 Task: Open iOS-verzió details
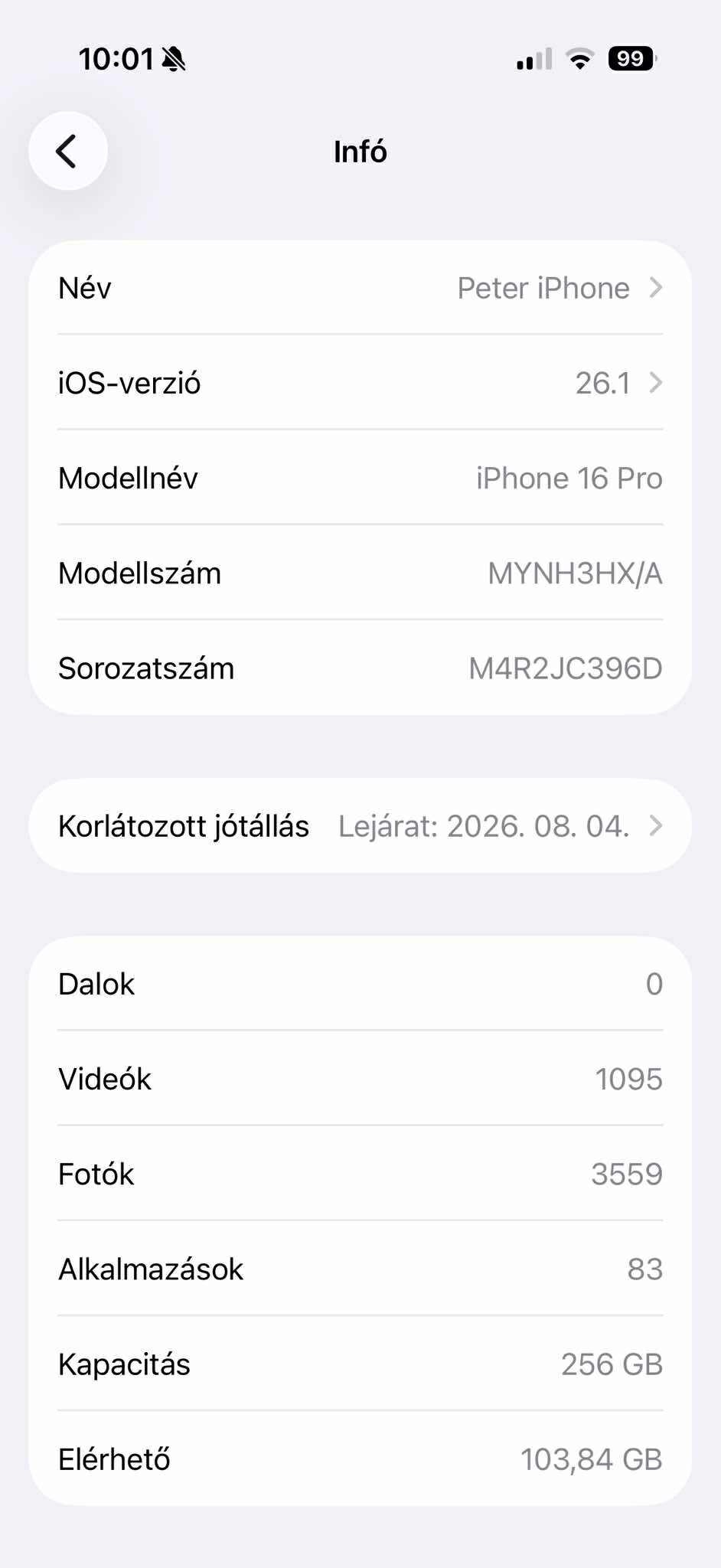(x=360, y=383)
